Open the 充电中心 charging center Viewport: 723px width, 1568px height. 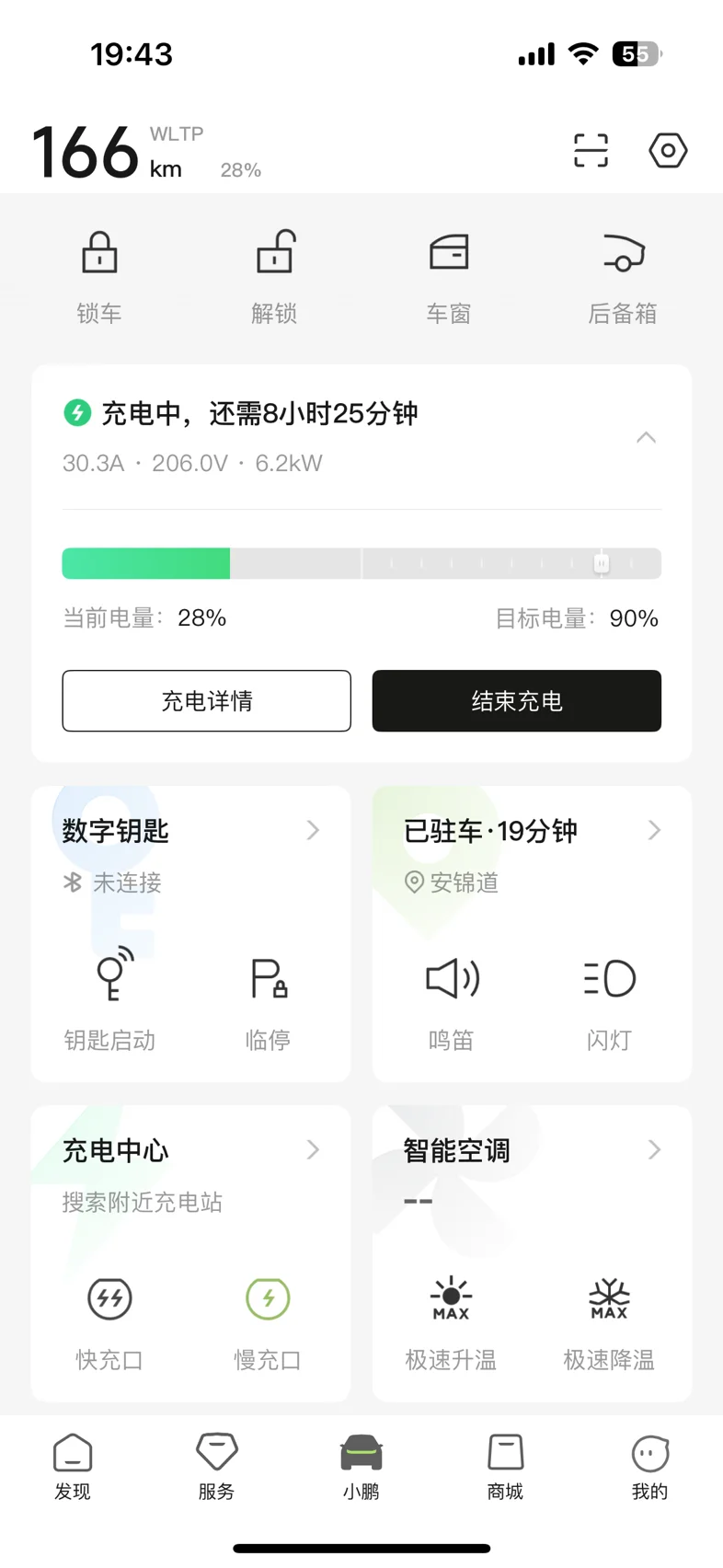coord(190,1150)
